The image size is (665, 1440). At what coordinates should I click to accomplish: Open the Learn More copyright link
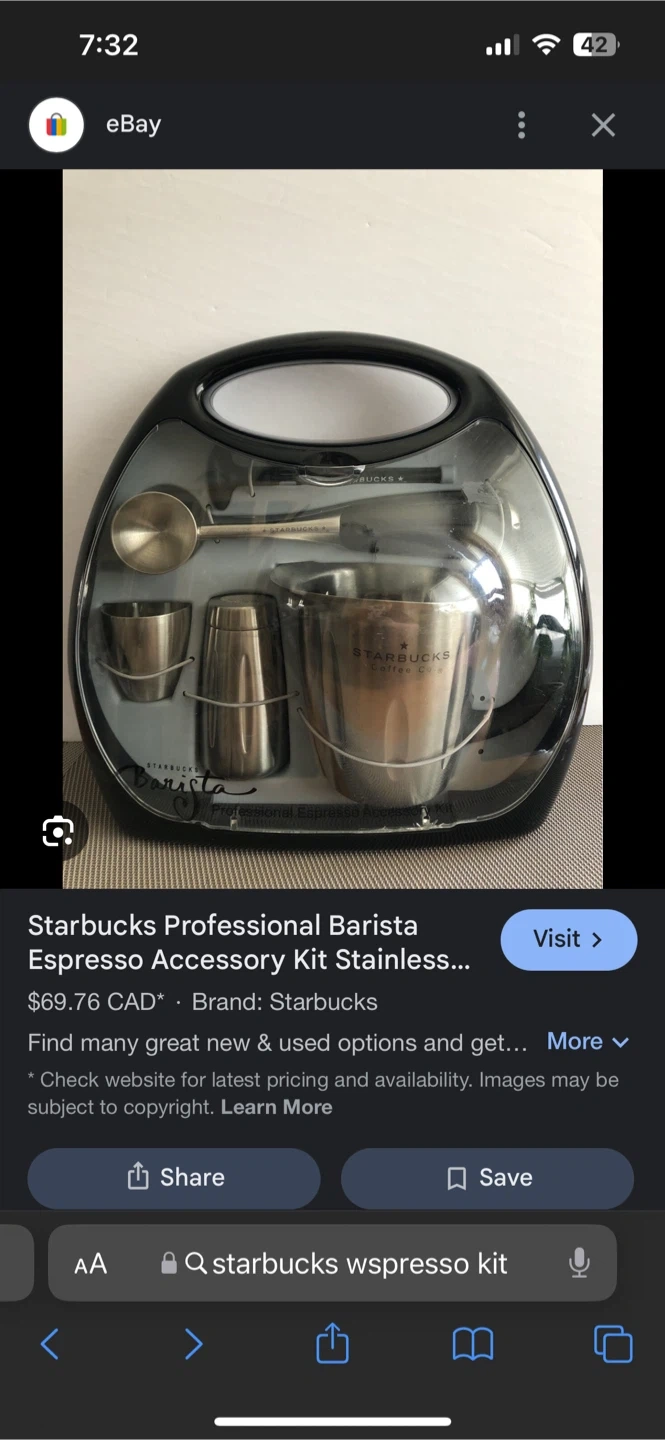point(276,1107)
